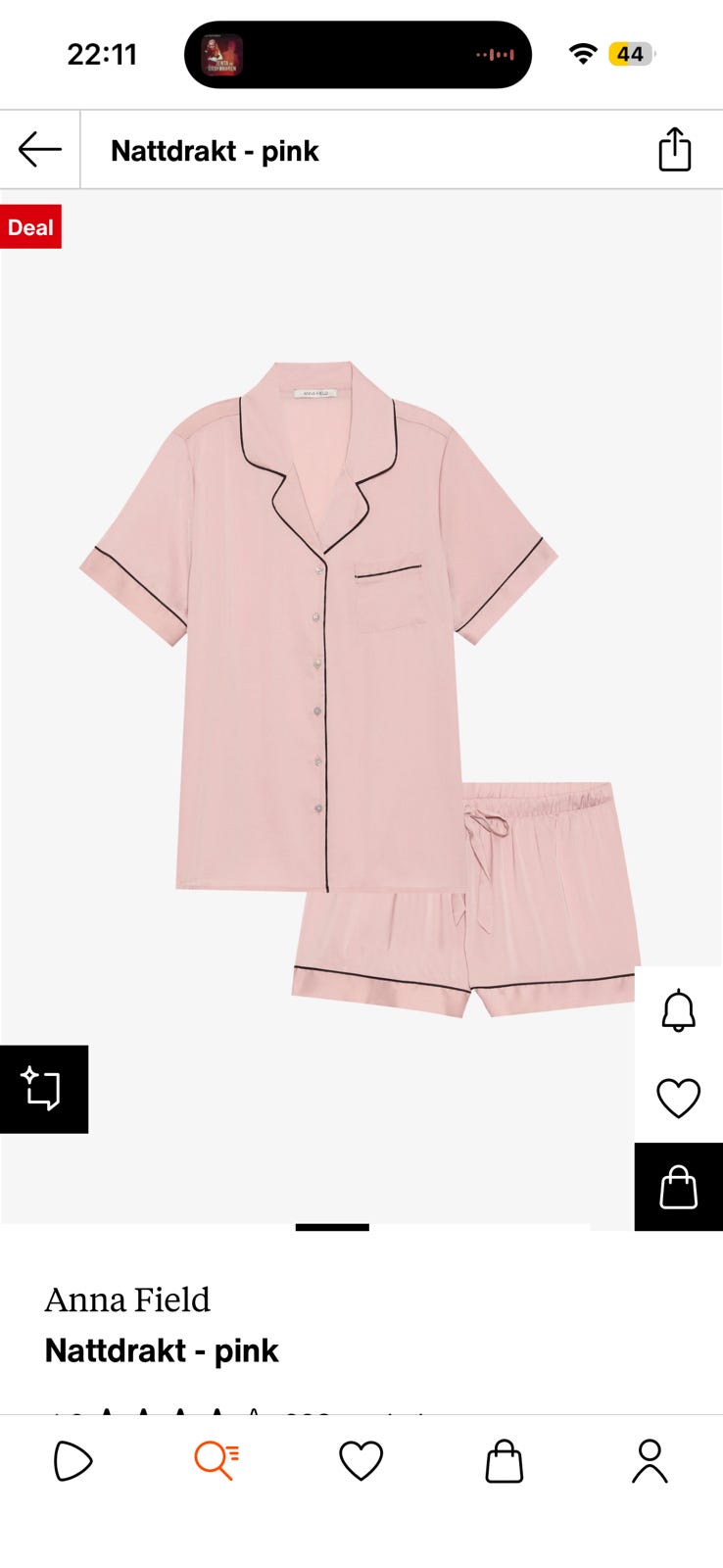Share this pink nattdrakt product
This screenshot has height=1568, width=723.
(674, 150)
